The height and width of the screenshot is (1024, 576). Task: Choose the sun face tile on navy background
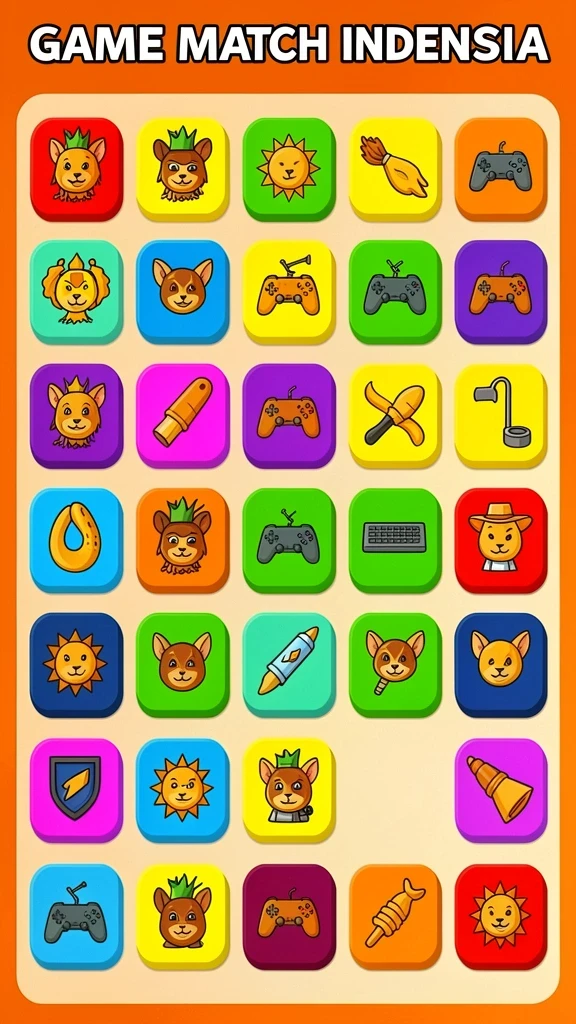(76, 665)
